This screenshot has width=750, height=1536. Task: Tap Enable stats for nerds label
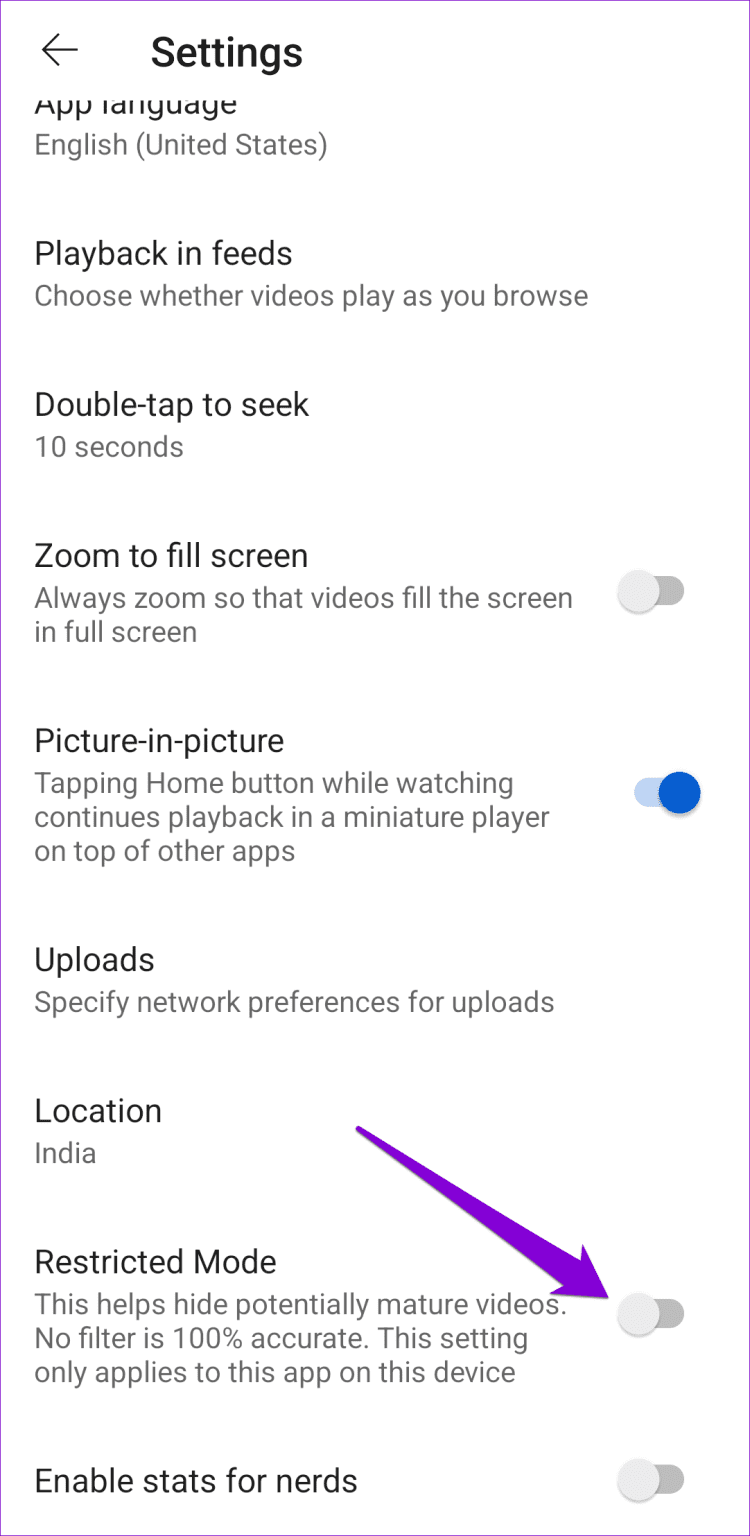pyautogui.click(x=195, y=1480)
